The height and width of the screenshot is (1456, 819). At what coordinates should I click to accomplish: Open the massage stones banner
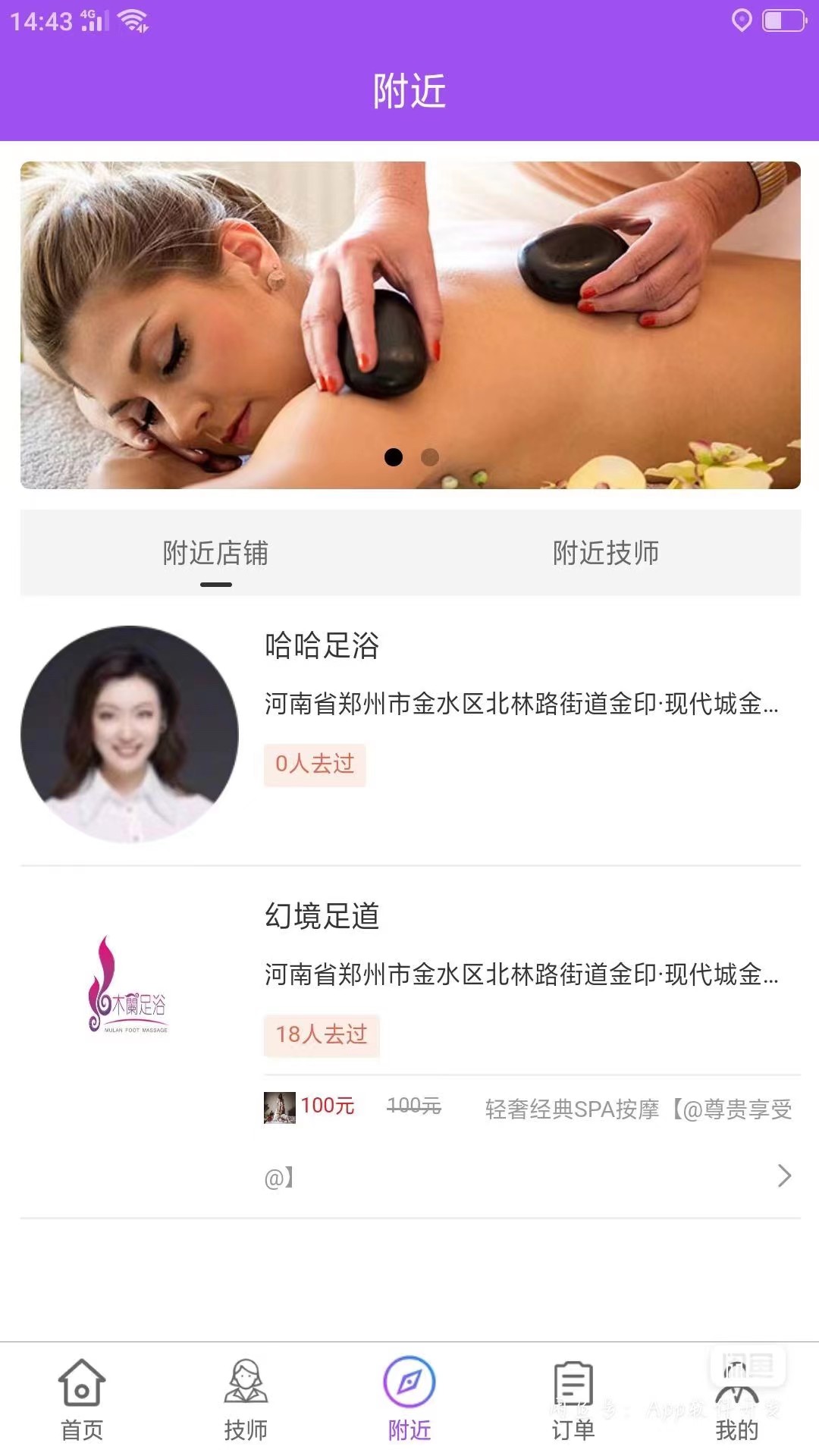click(x=410, y=325)
